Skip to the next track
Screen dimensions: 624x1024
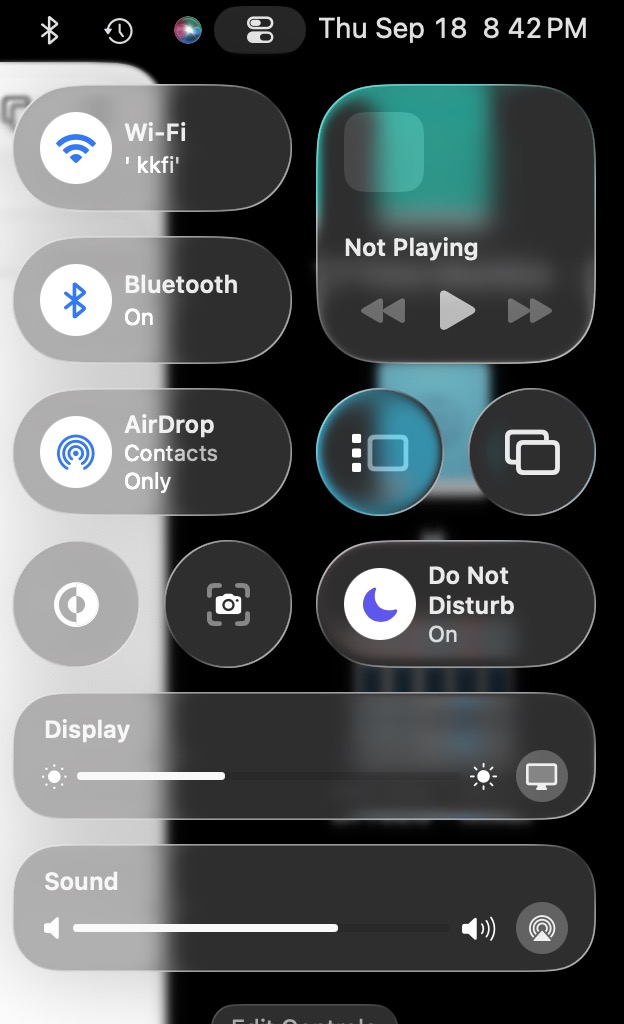point(529,311)
